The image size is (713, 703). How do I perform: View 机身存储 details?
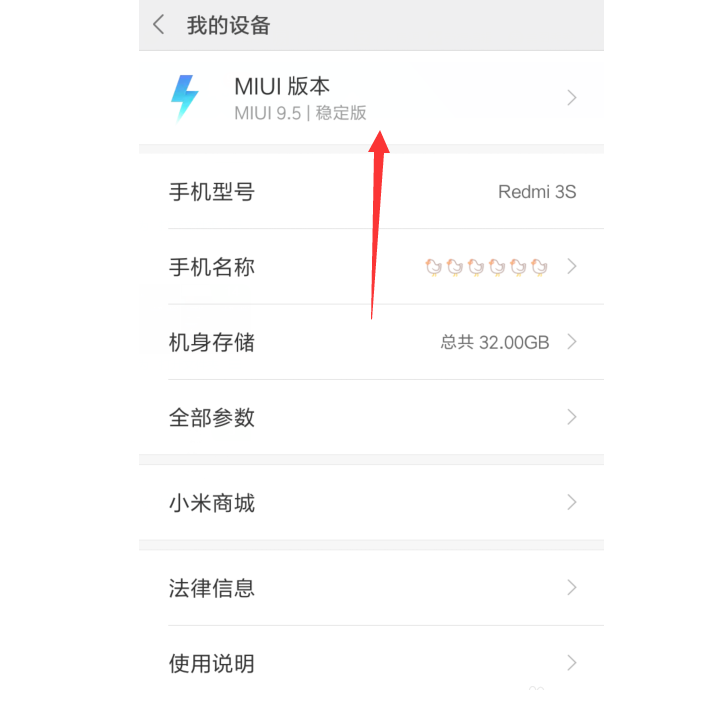(371, 342)
